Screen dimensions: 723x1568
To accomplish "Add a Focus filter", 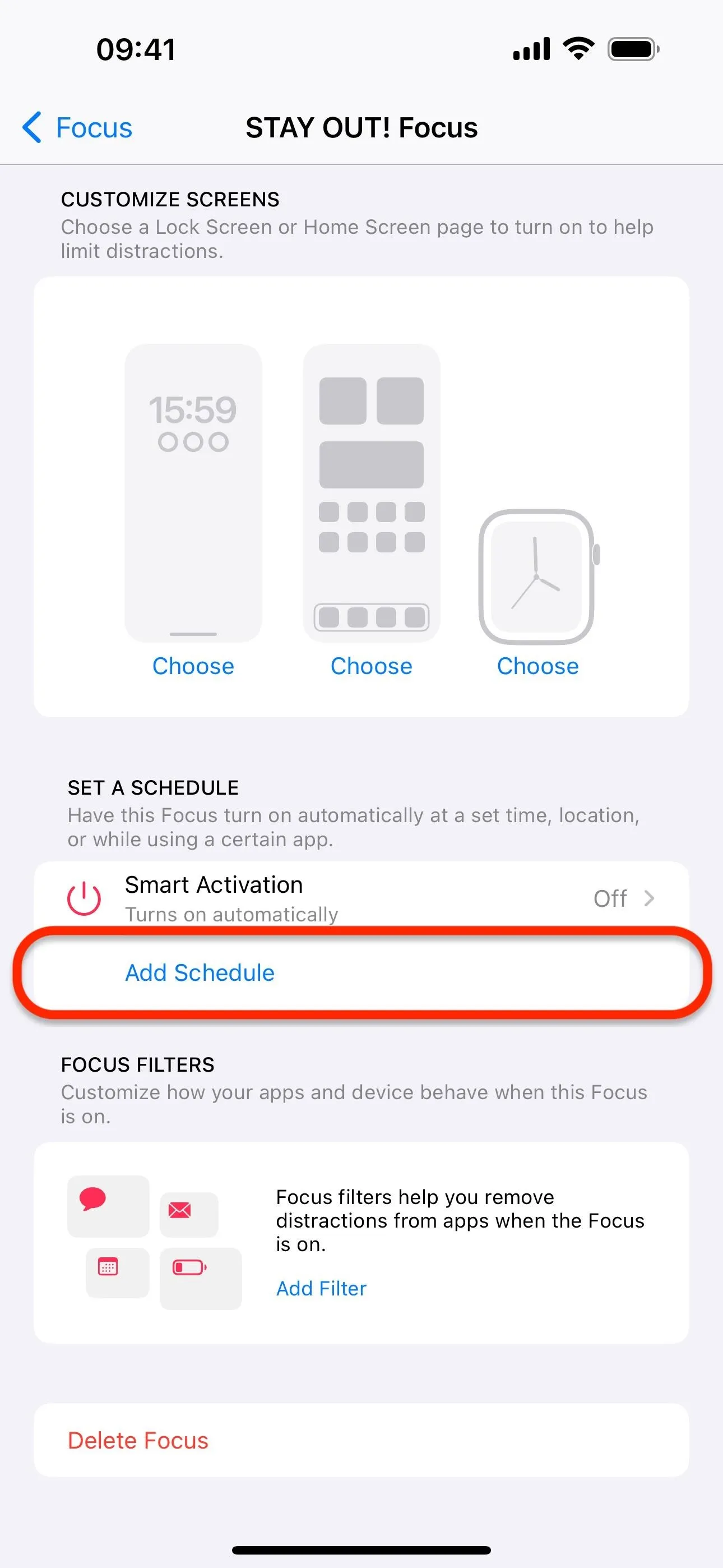I will coord(321,1289).
